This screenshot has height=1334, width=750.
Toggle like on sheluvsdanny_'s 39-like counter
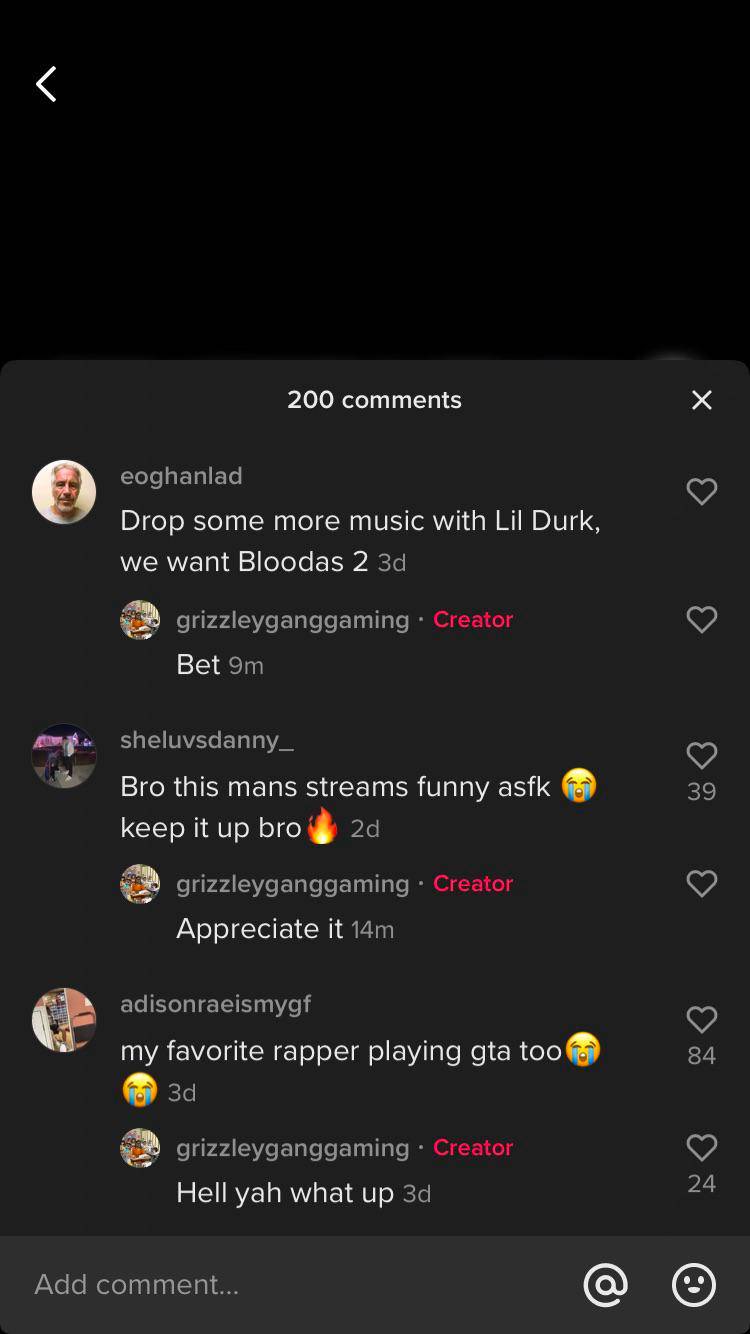(x=701, y=791)
